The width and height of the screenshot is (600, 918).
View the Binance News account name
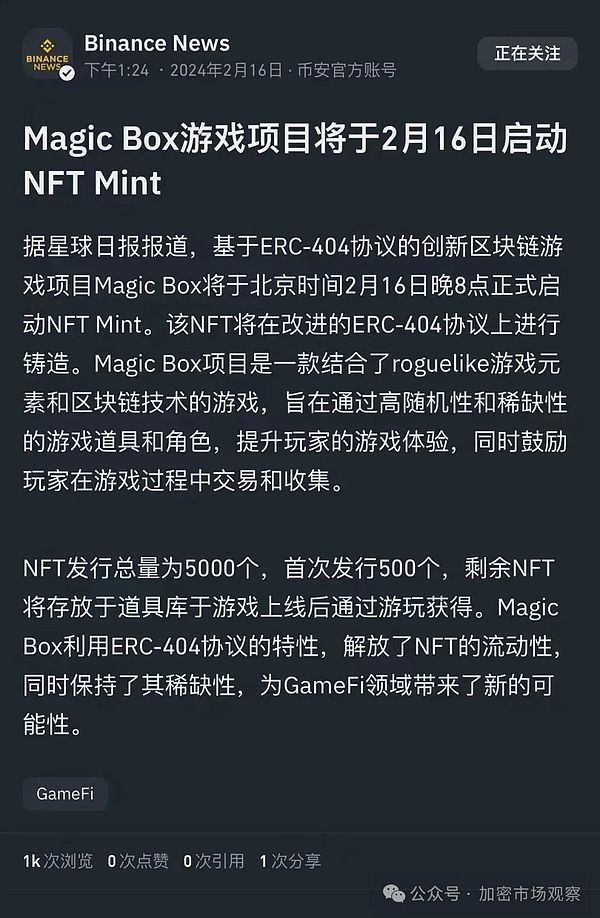(157, 43)
